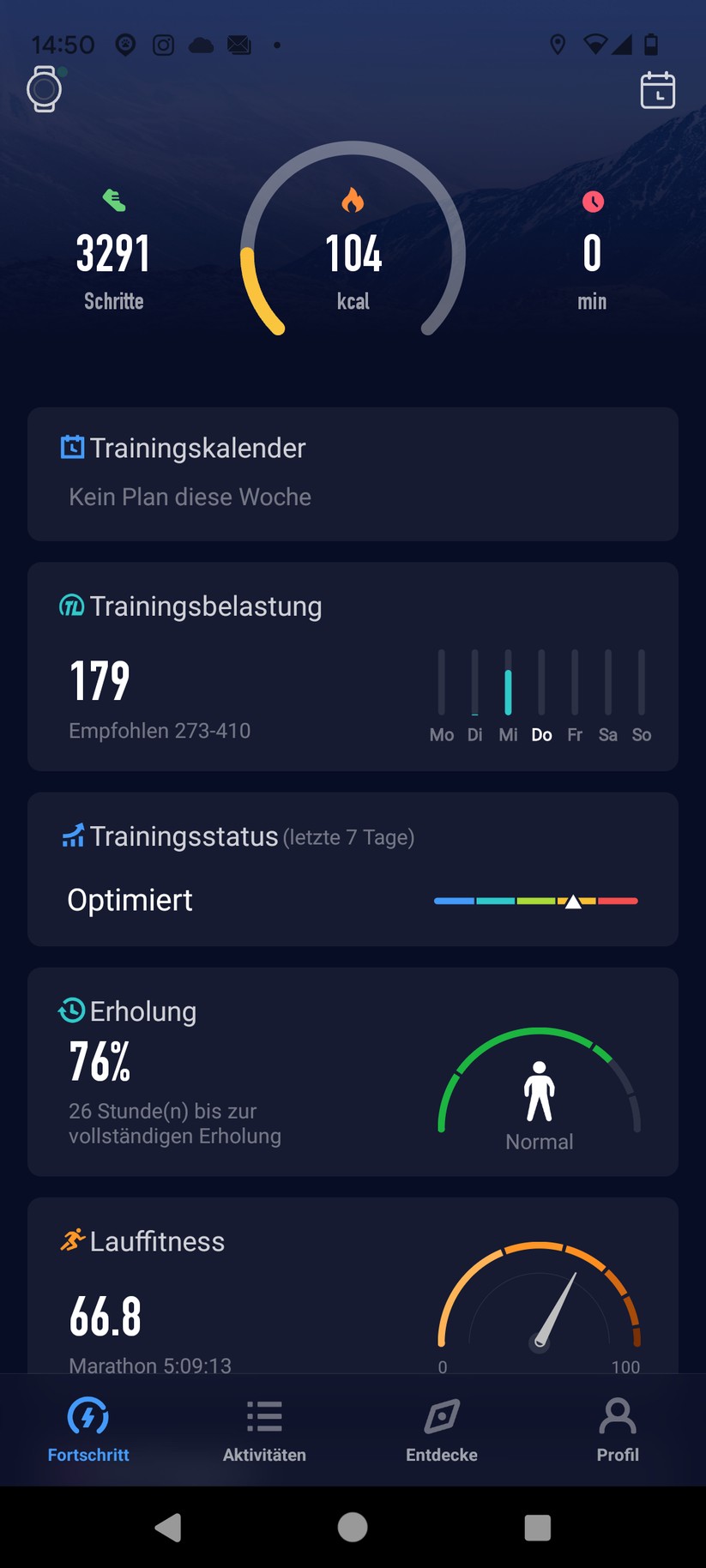The image size is (706, 1568).
Task: View the 3291 Schritte step details
Action: click(x=113, y=256)
